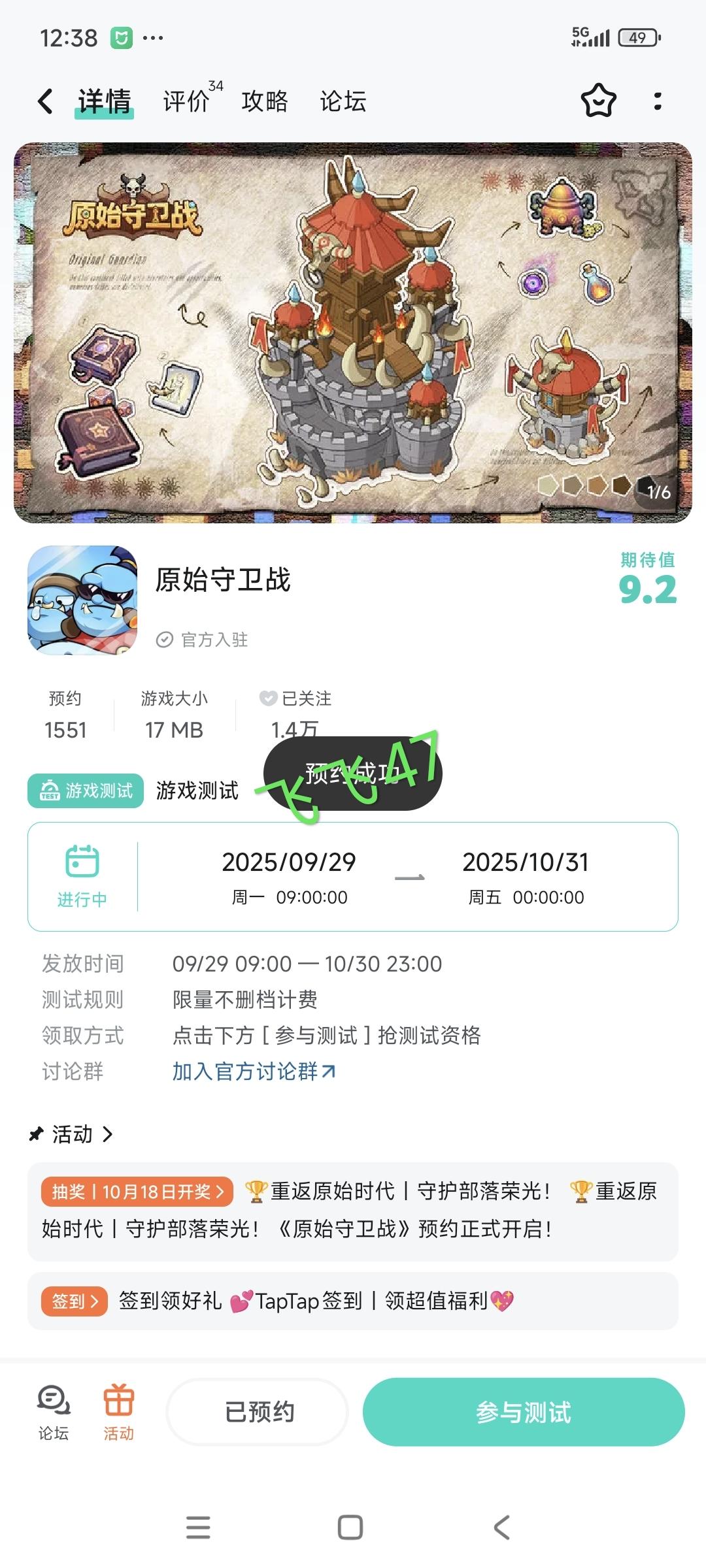Select the 游戏测试 test badge icon
Viewport: 706px width, 1568px height.
click(85, 791)
